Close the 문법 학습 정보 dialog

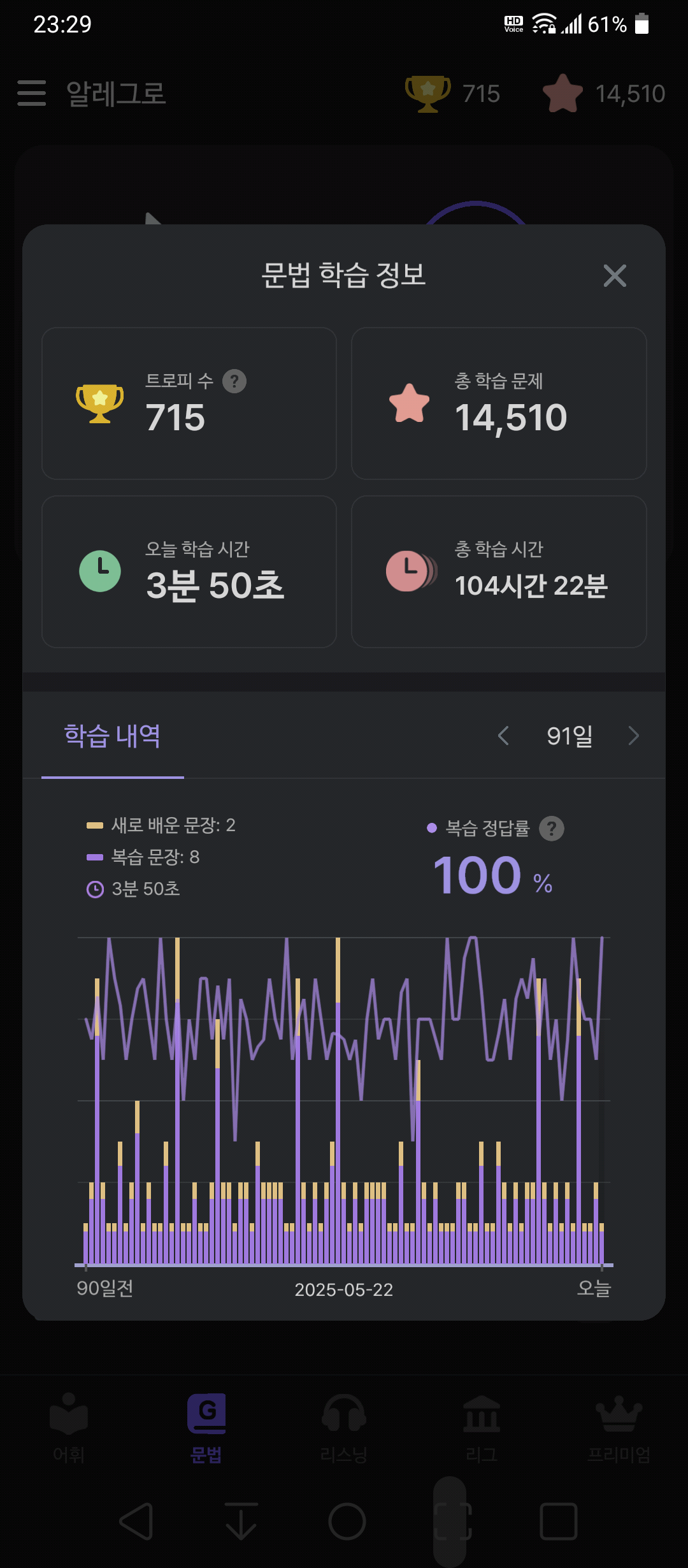pos(615,275)
